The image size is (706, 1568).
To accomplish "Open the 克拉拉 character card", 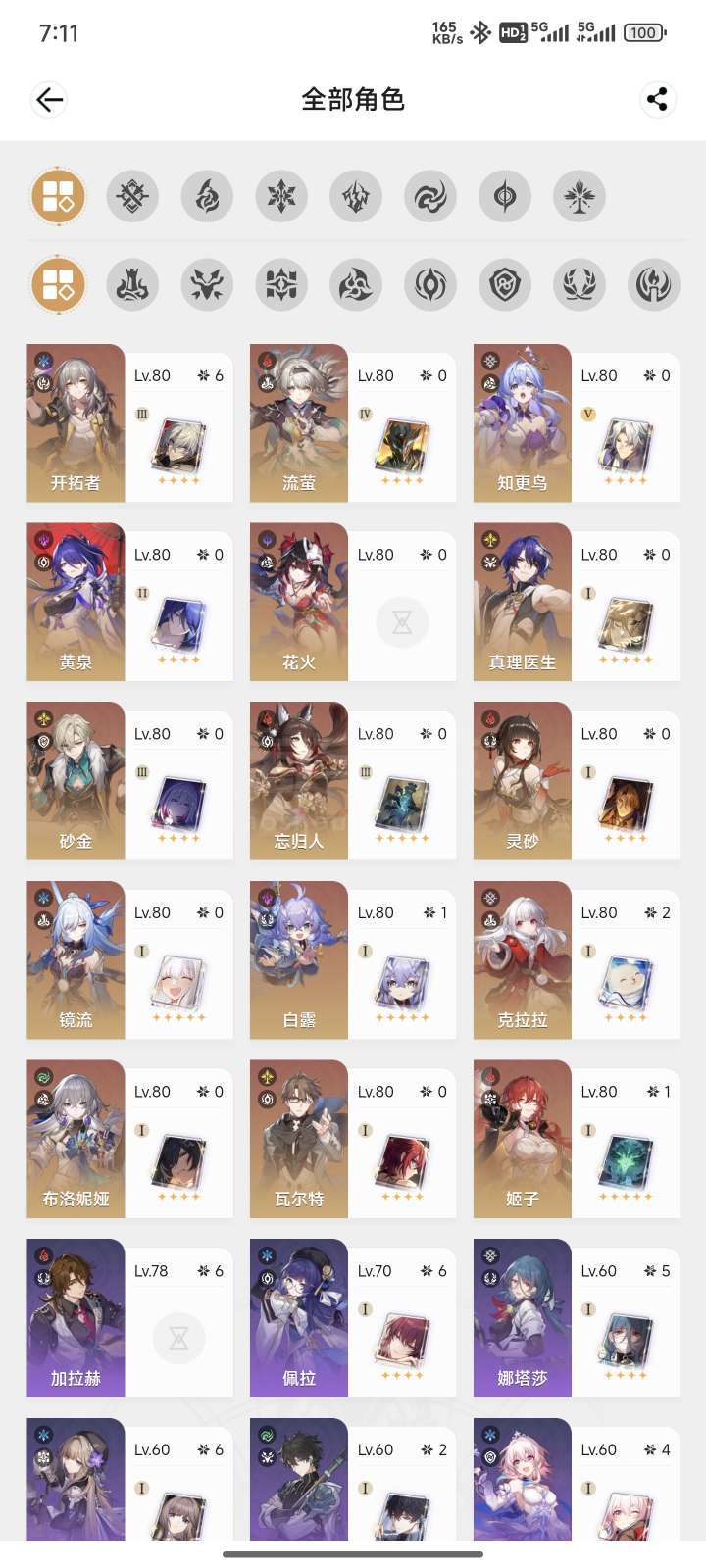I will (x=577, y=960).
